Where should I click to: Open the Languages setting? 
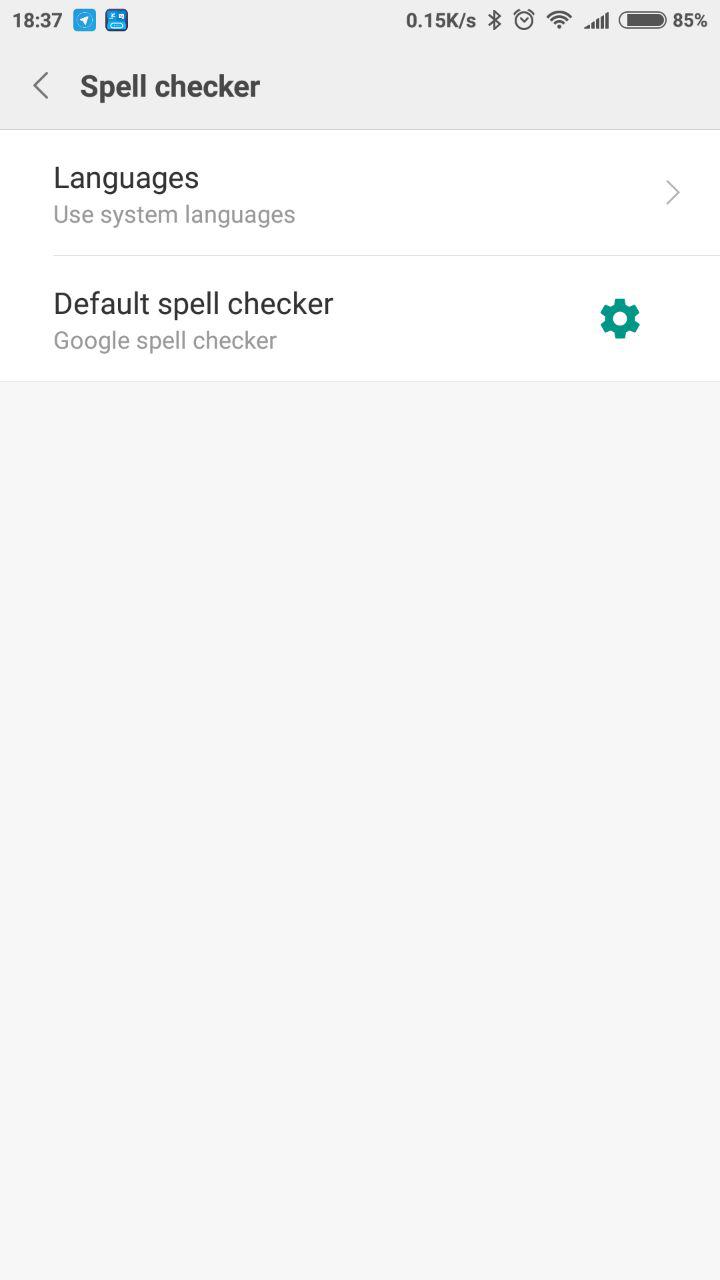click(x=360, y=193)
